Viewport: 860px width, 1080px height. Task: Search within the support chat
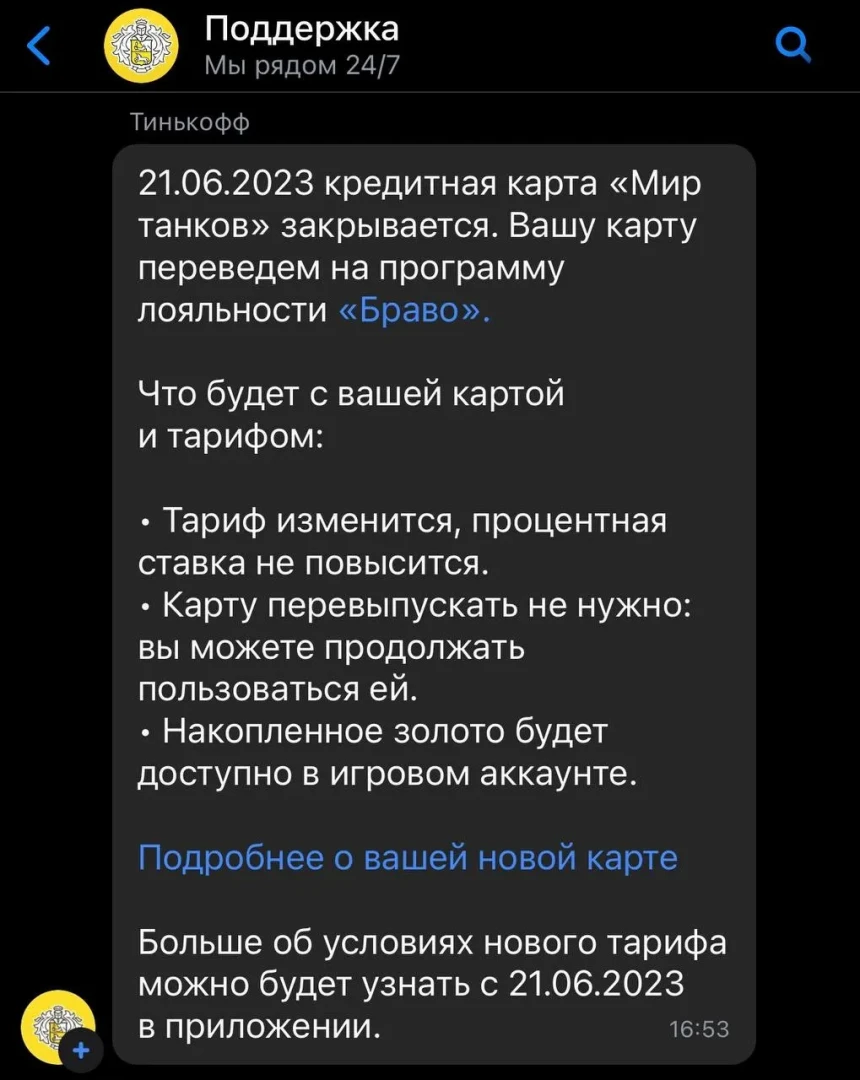(x=793, y=45)
